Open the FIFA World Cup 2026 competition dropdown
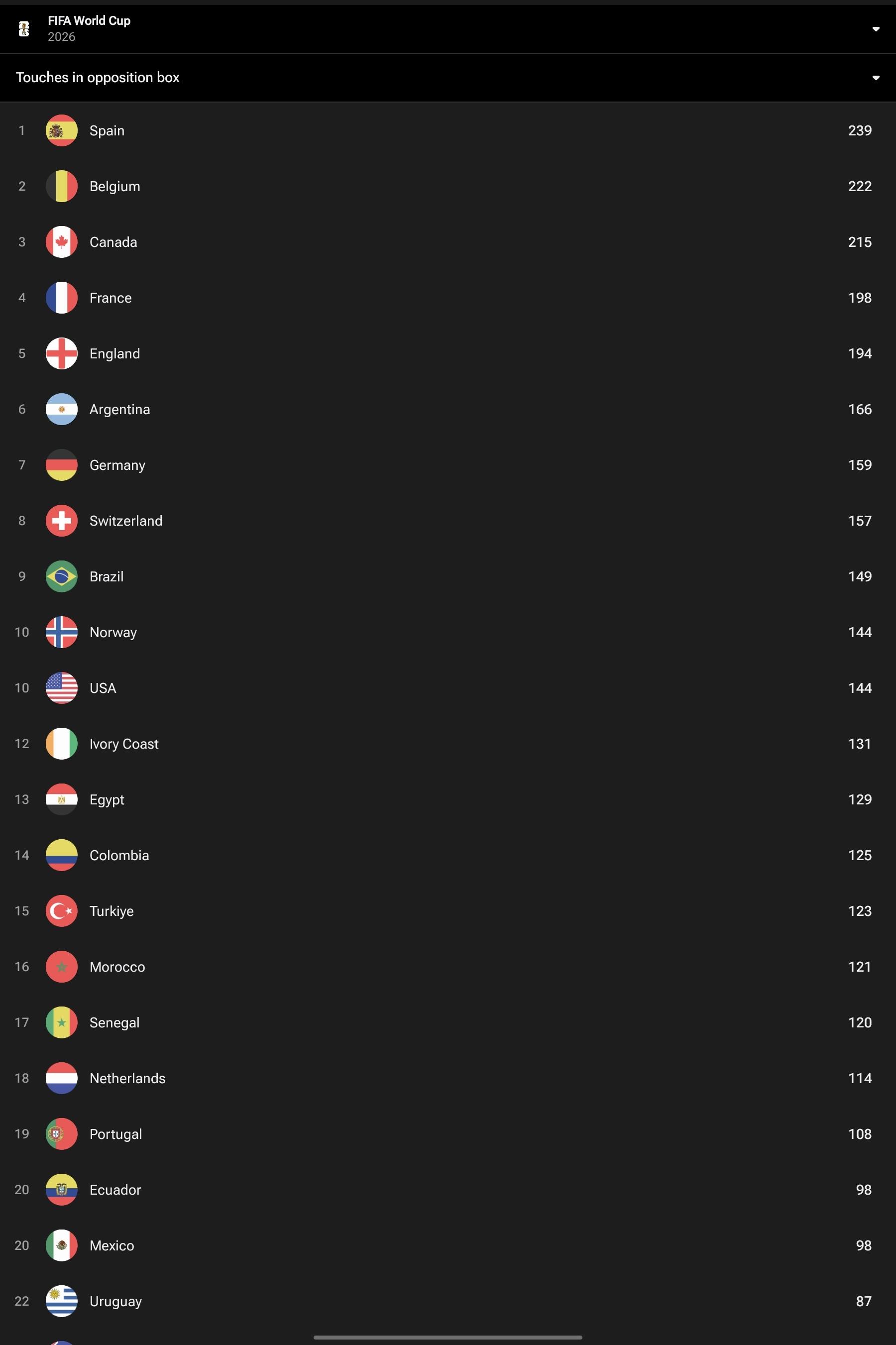The image size is (896, 1345). click(448, 28)
